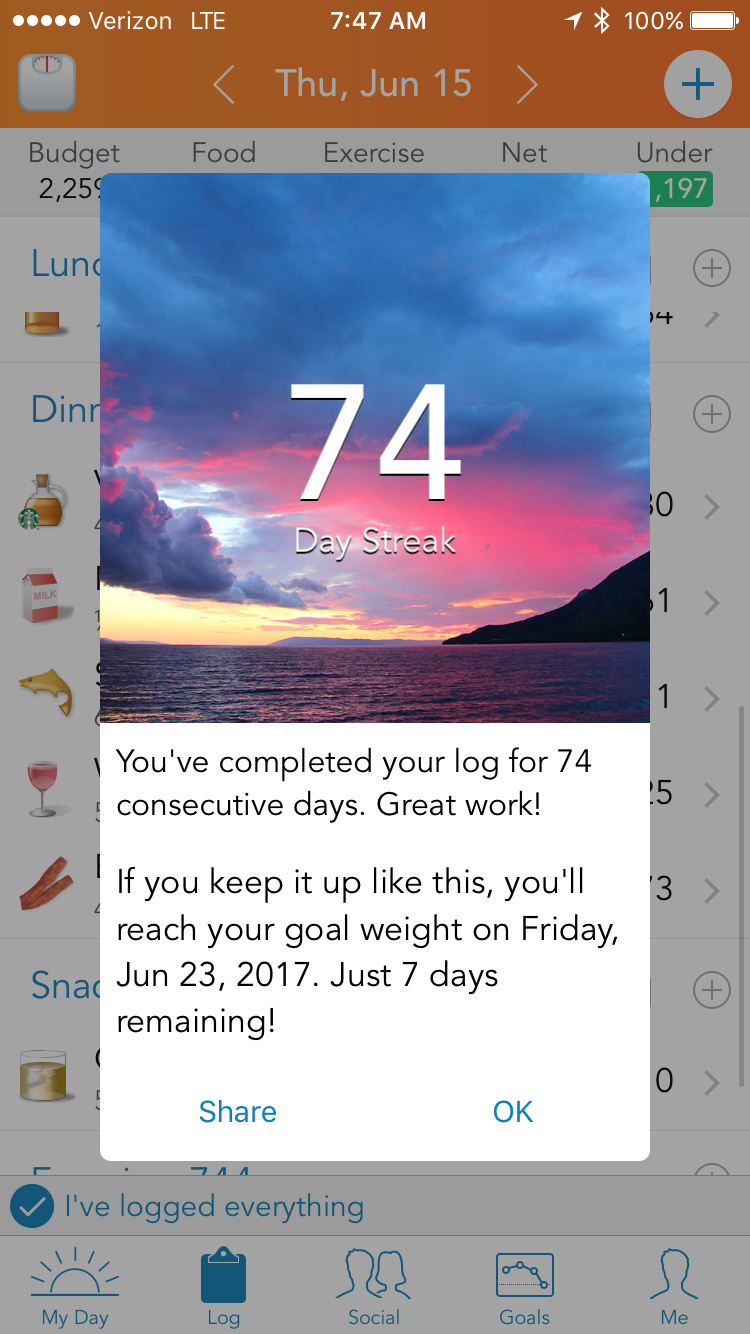Go to the next day

tap(527, 85)
